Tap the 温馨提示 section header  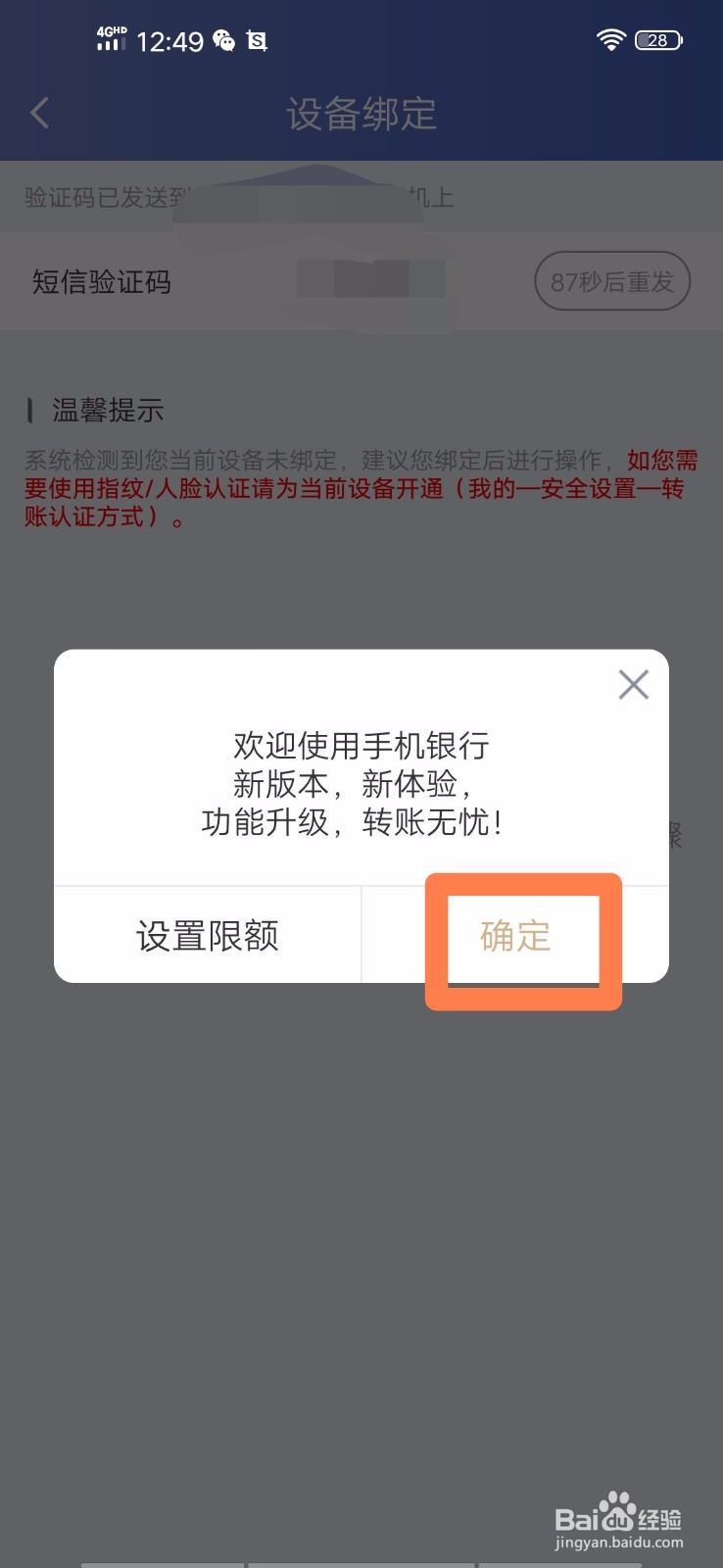click(108, 412)
